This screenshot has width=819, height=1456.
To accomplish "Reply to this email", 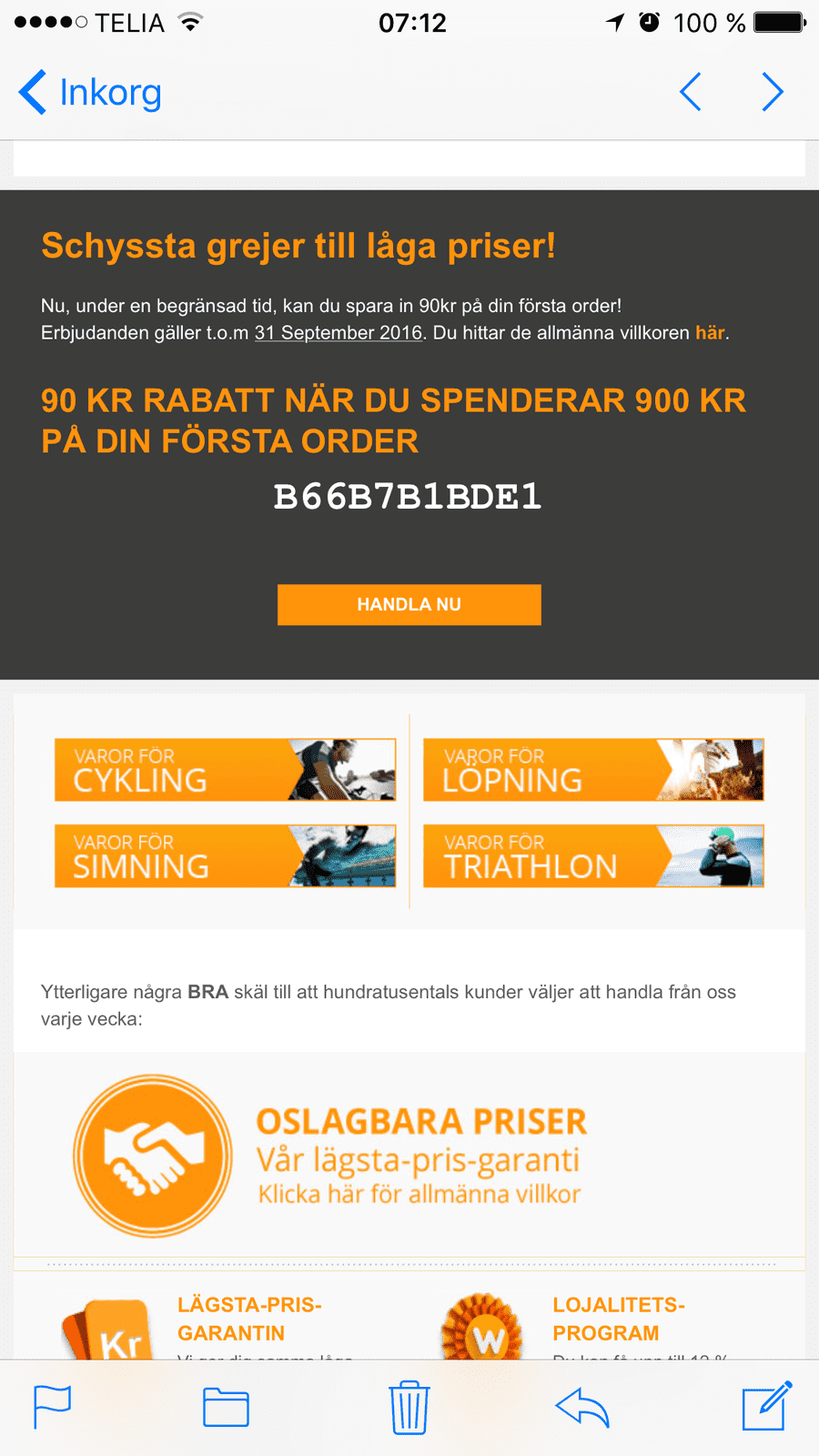I will pyautogui.click(x=582, y=1408).
